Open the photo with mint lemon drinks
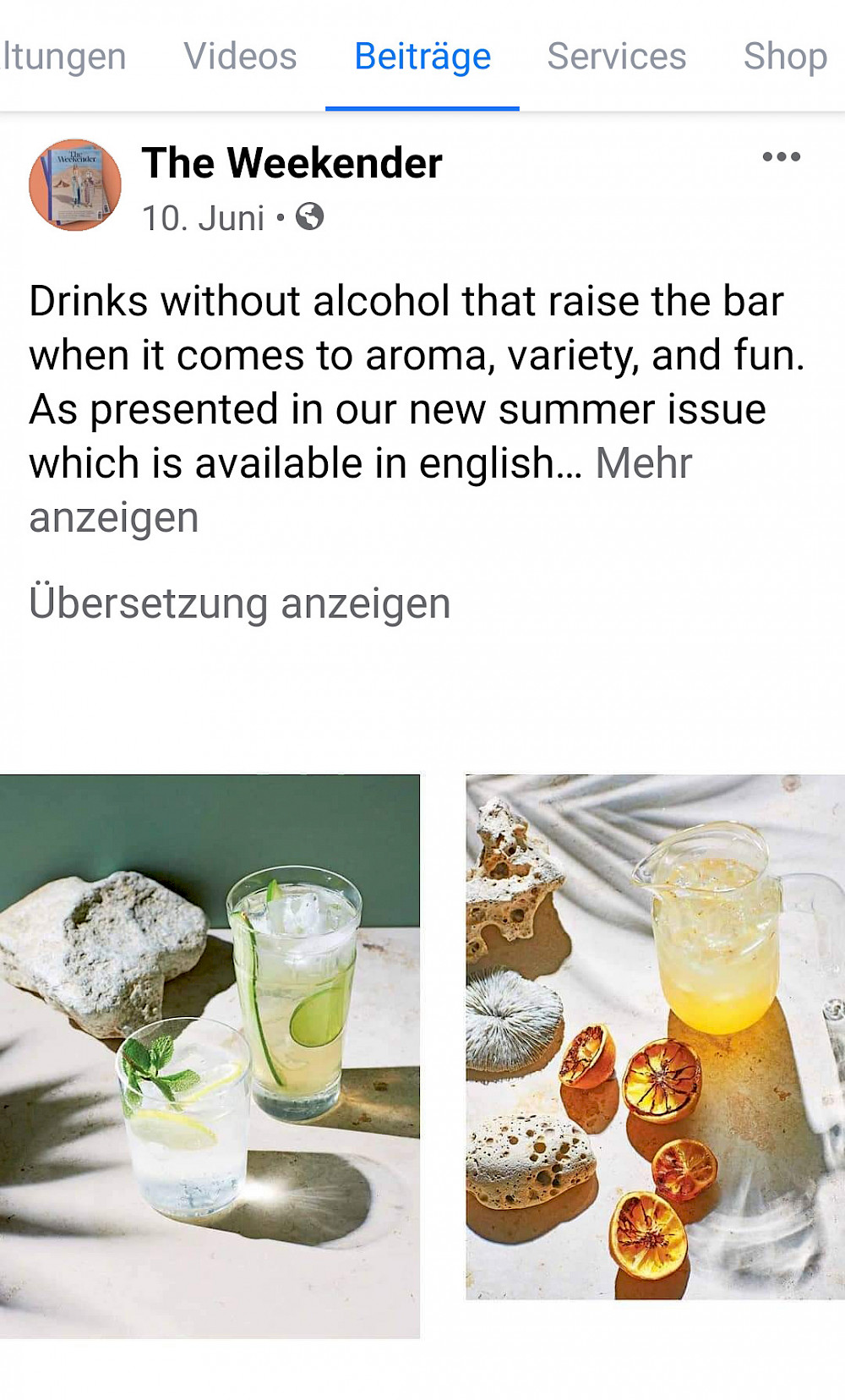845x1400 pixels. click(x=210, y=1056)
